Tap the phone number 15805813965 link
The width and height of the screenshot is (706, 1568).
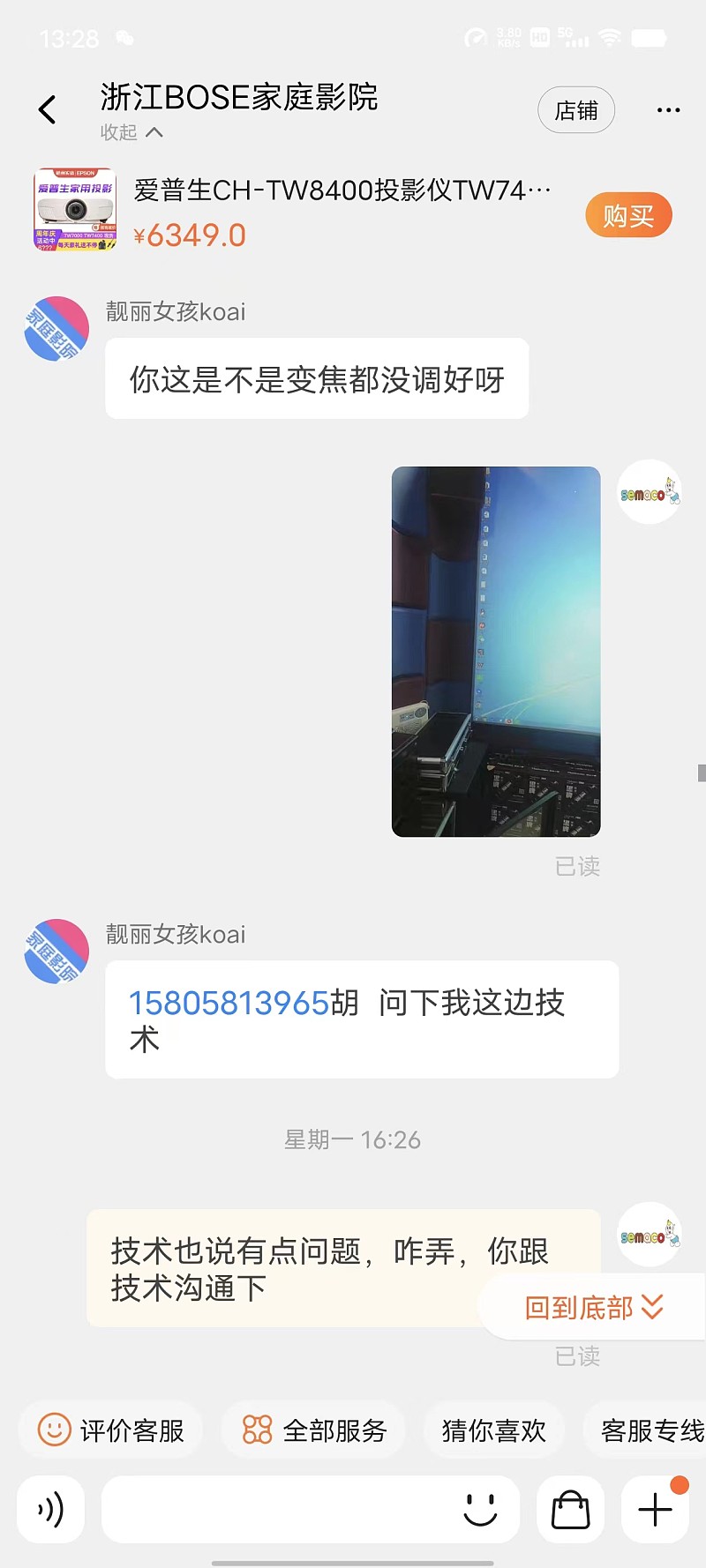tap(229, 1003)
